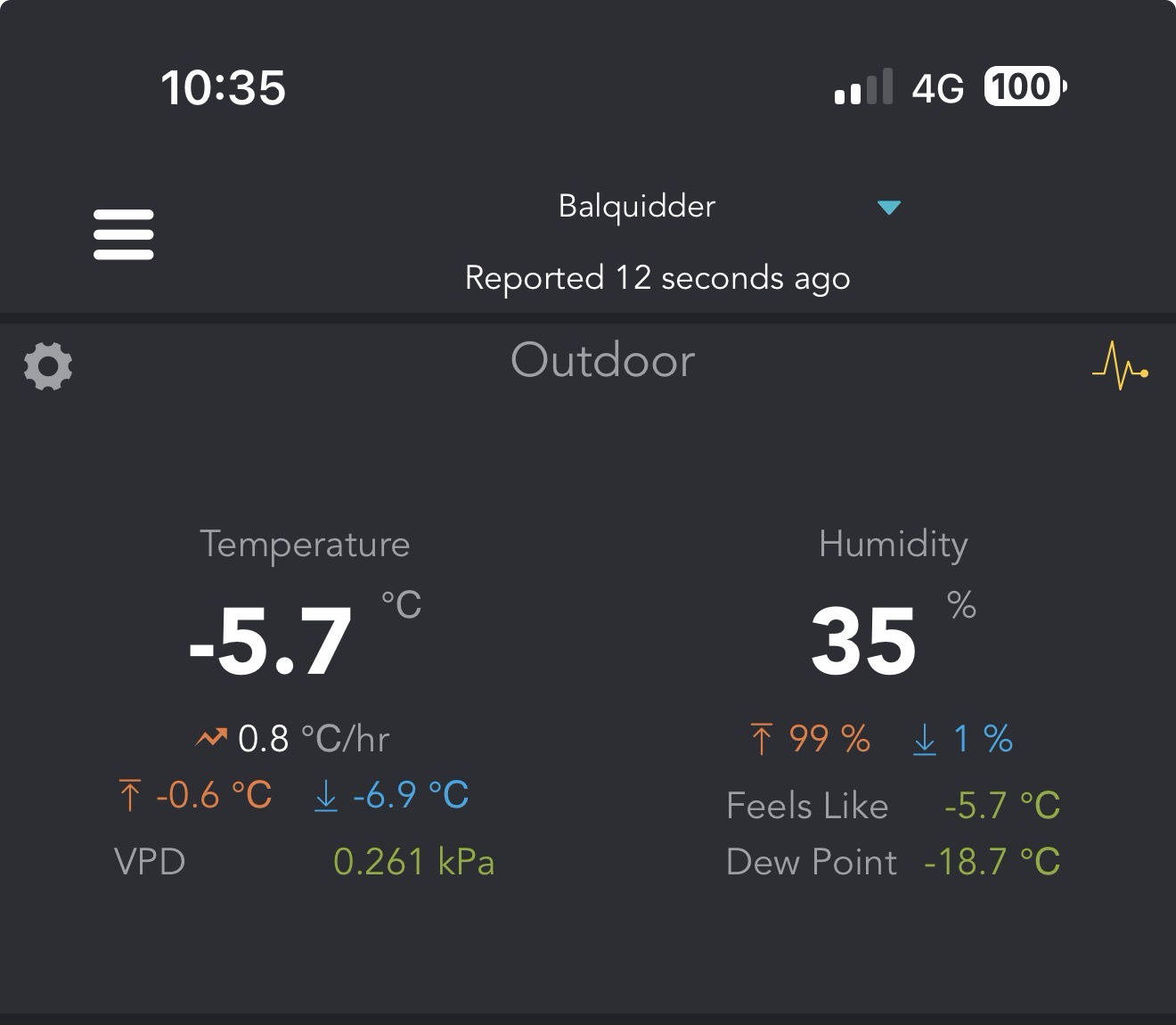Open the hamburger menu

coord(123,234)
